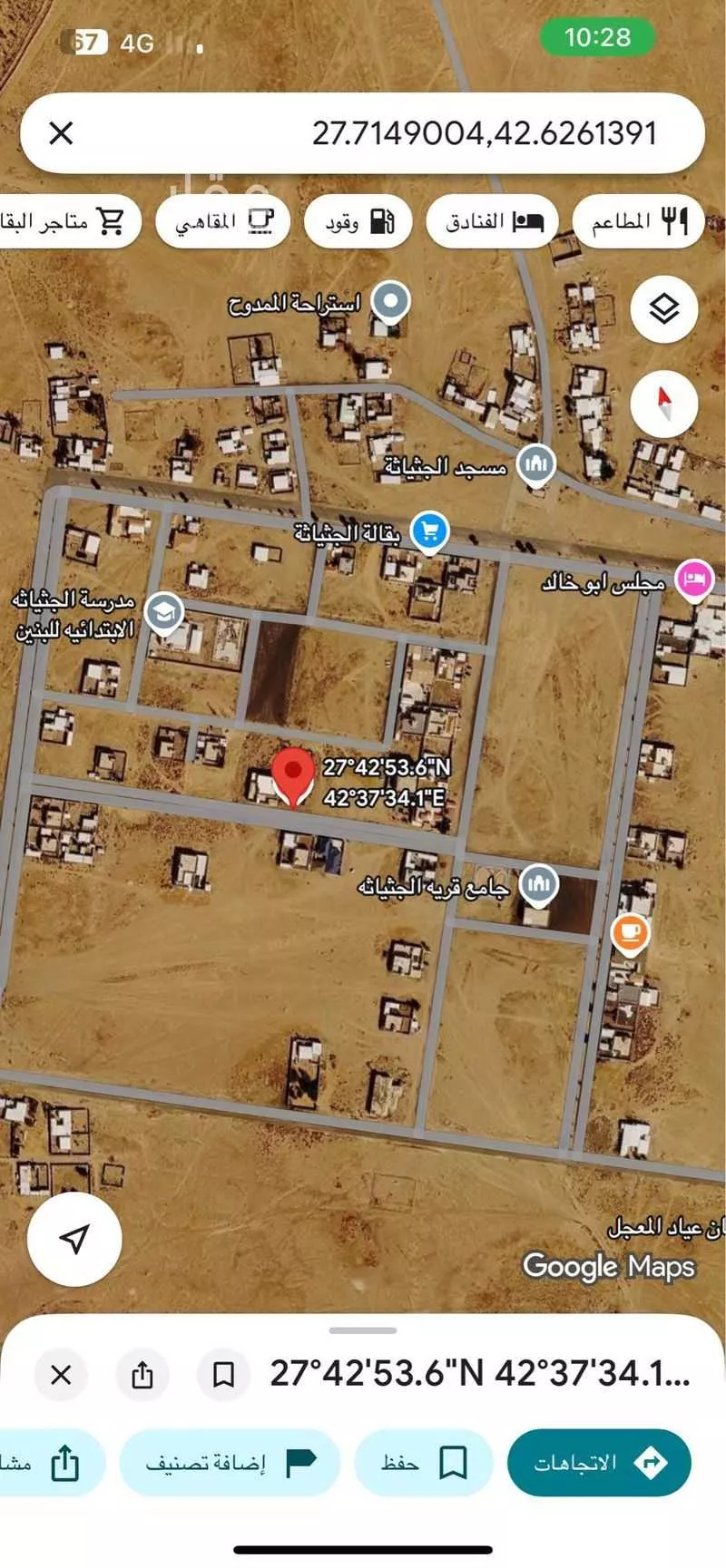Open the map layers picker icon
Viewport: 726px width, 1568px height.
tap(663, 308)
